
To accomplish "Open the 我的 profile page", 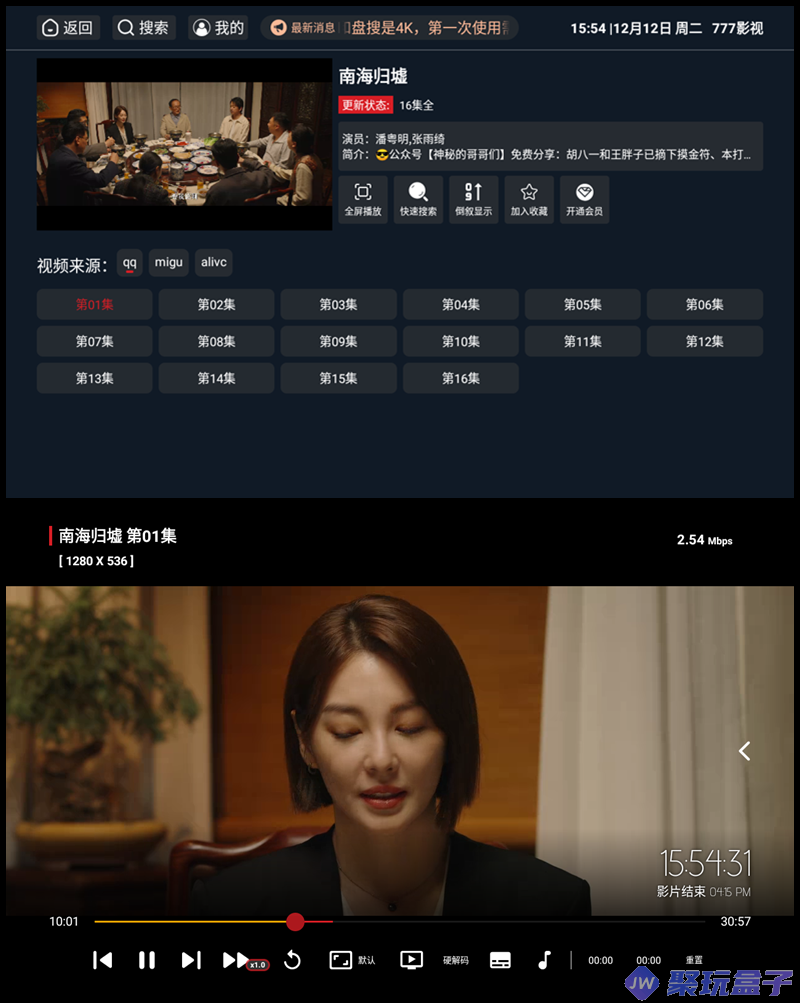I will coord(217,28).
